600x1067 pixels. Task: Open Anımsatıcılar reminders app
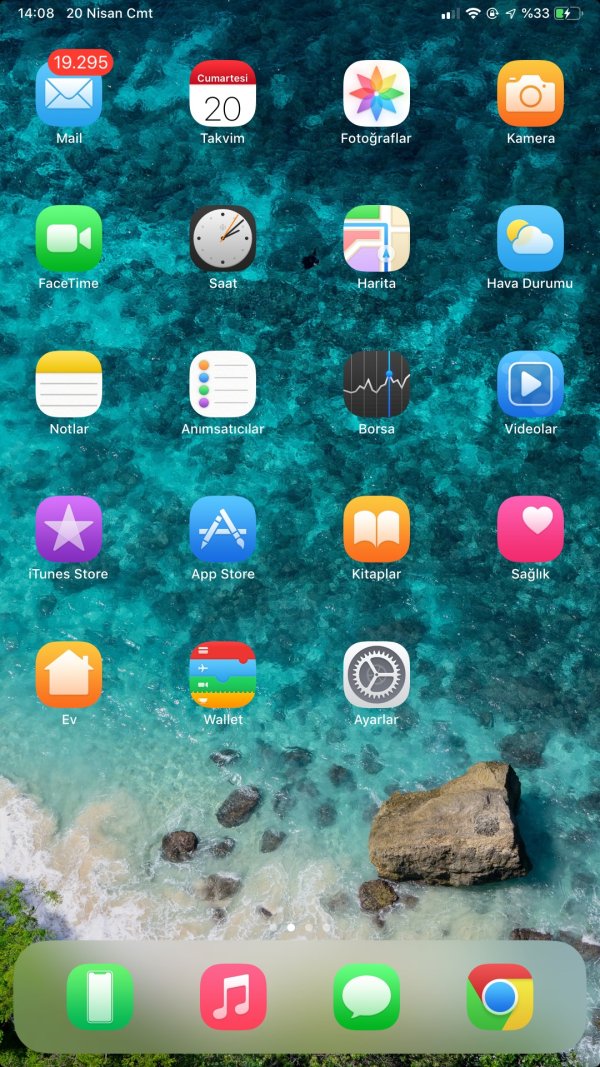tap(222, 384)
